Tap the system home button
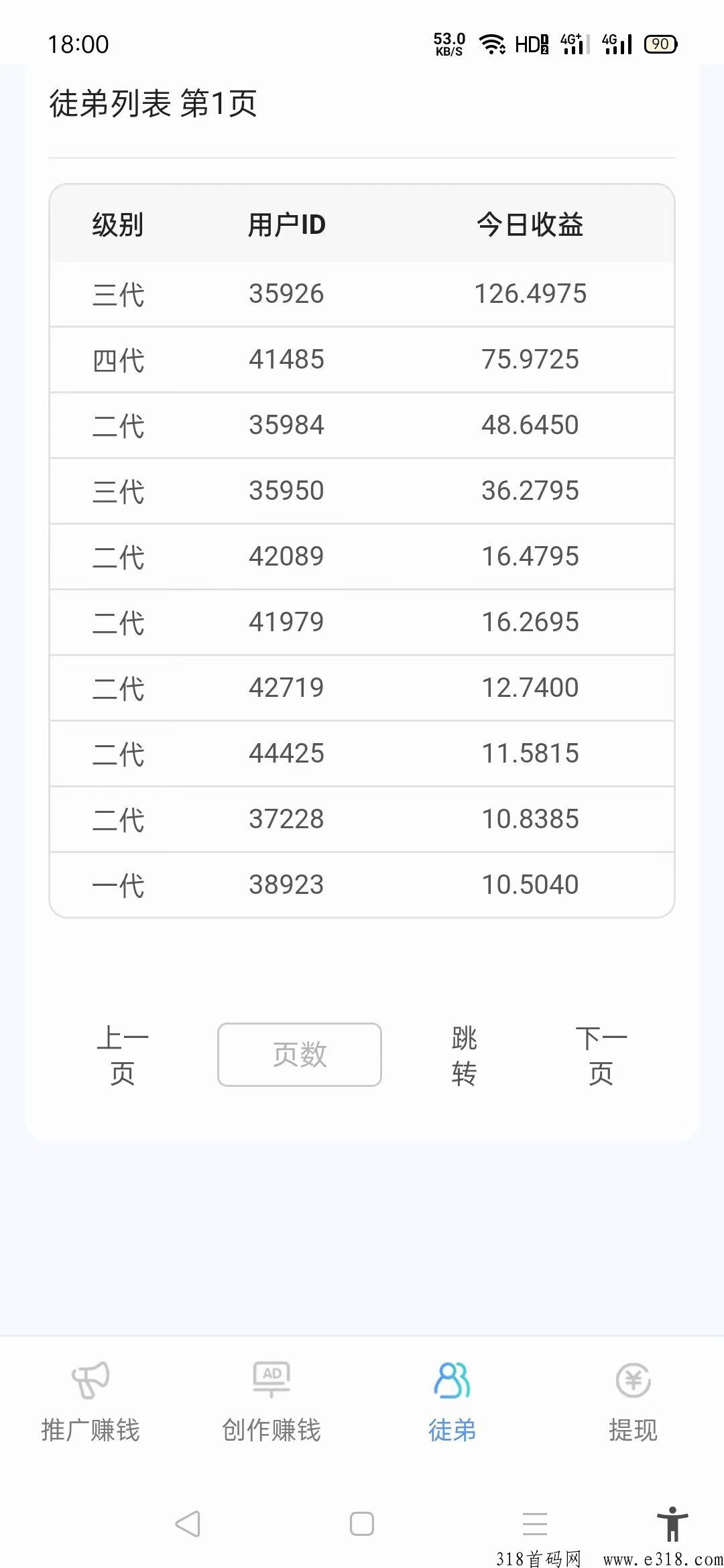The height and width of the screenshot is (1568, 724). (x=362, y=1524)
